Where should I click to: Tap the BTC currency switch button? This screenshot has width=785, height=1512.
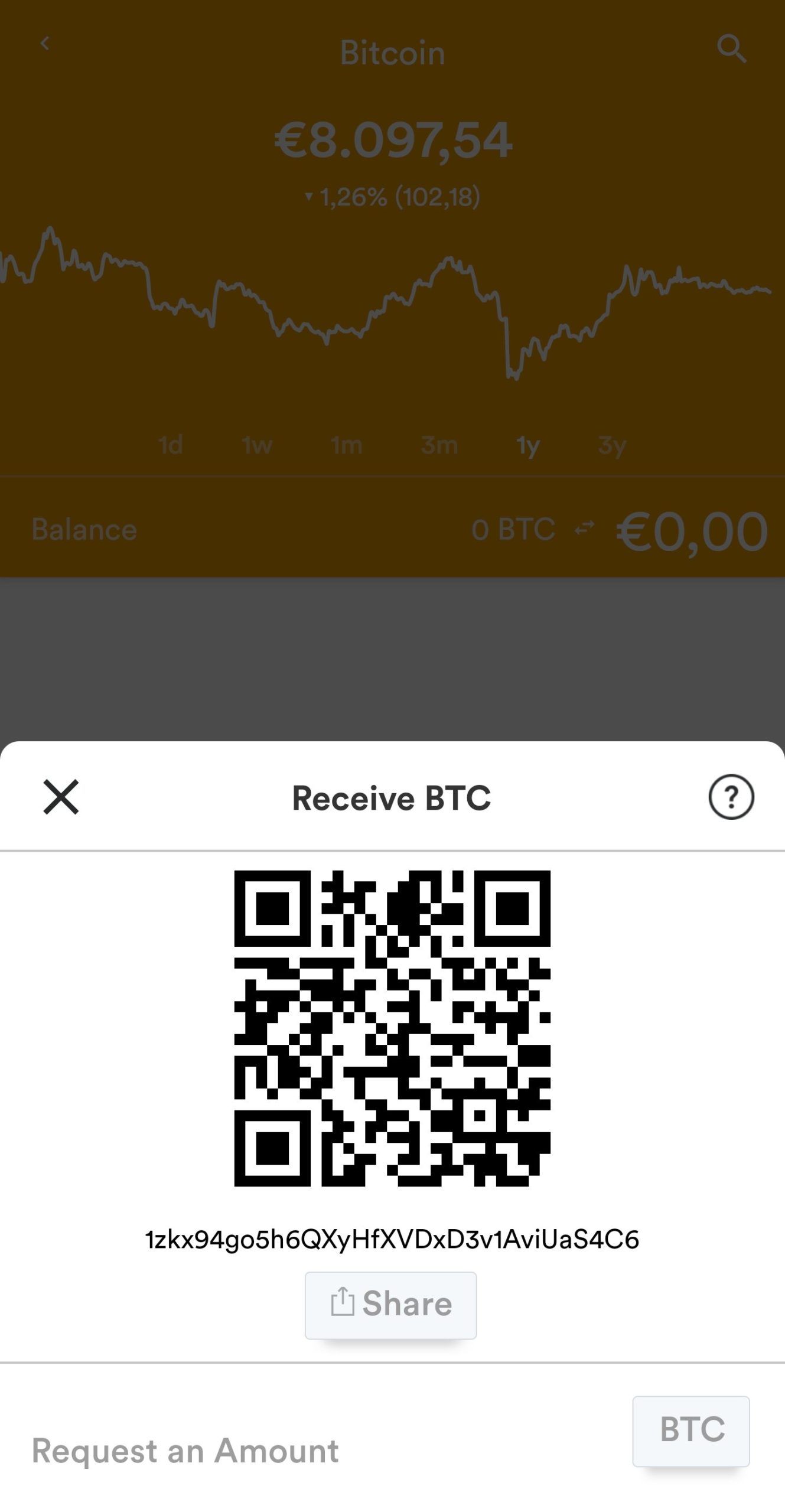690,1430
